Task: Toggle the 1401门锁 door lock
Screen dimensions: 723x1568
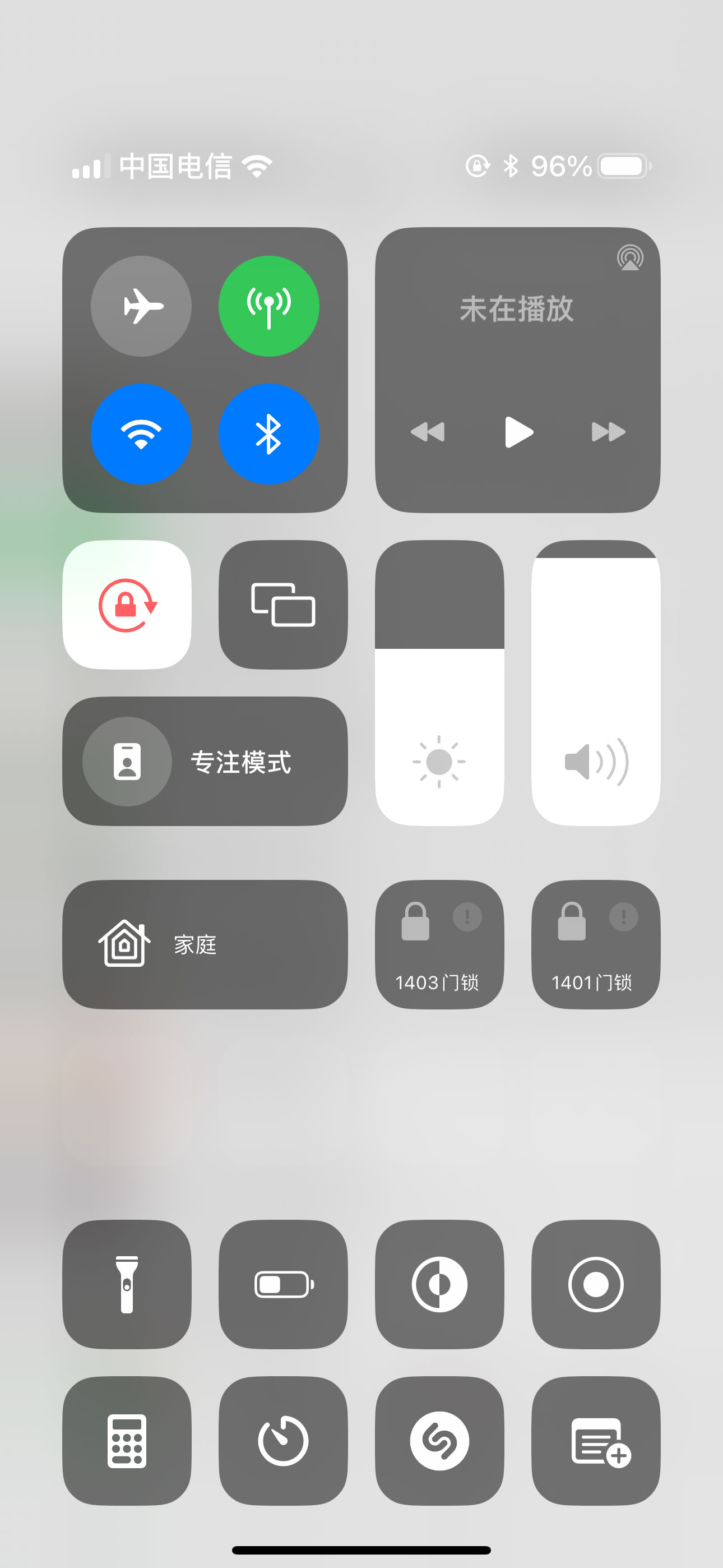Action: tap(595, 944)
